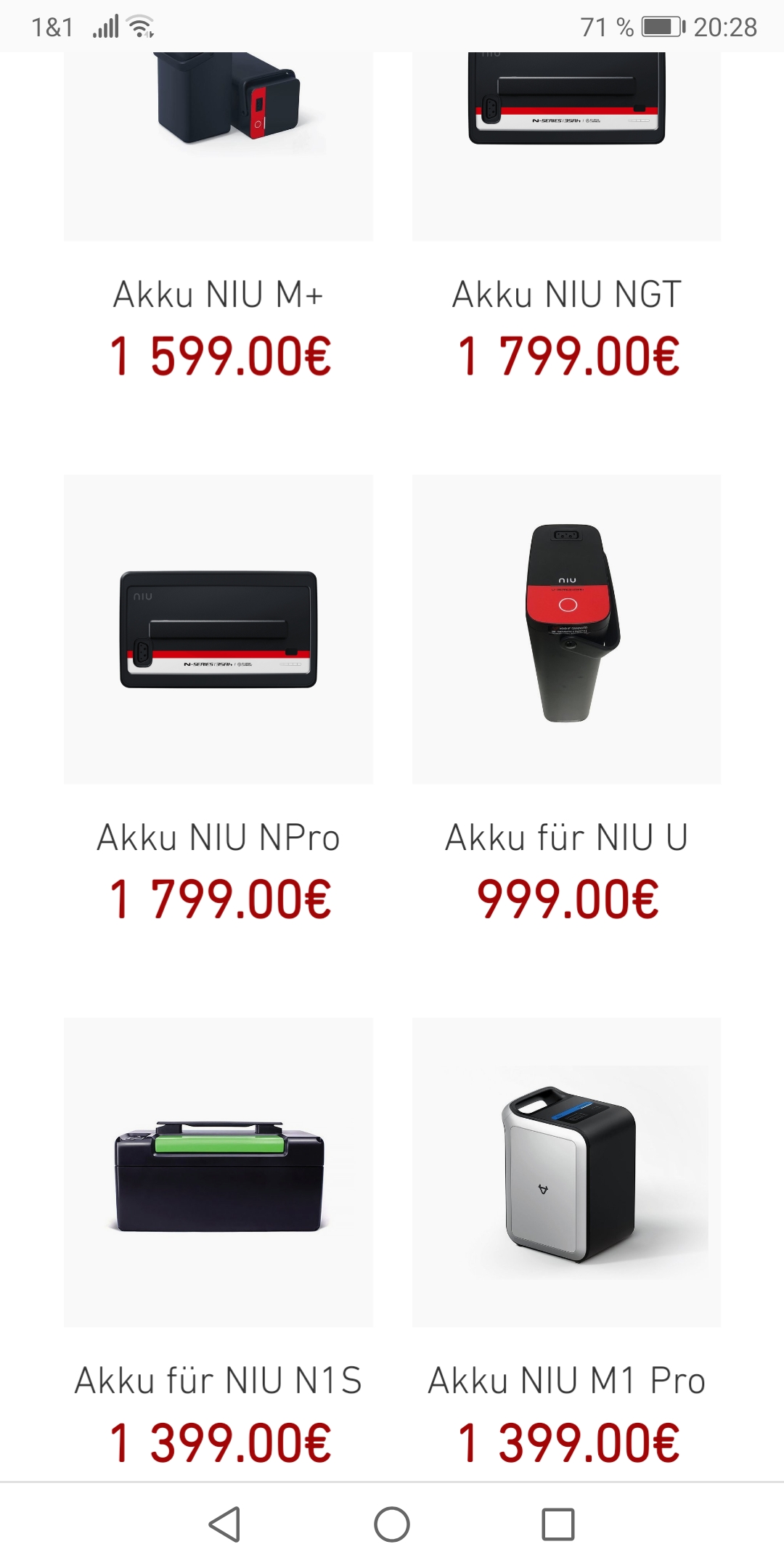Open the Akku für NIU N1S product

tap(218, 1172)
